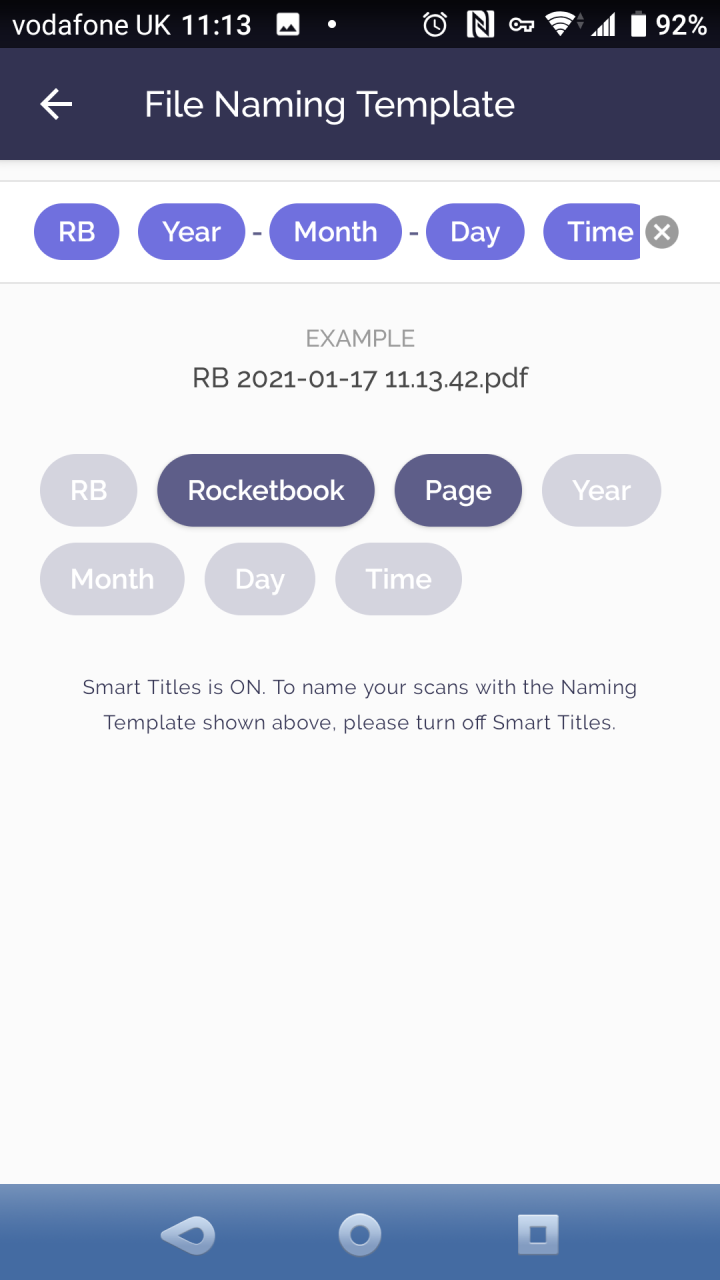720x1280 pixels.
Task: Select the greyed Day chip in options
Action: [260, 579]
